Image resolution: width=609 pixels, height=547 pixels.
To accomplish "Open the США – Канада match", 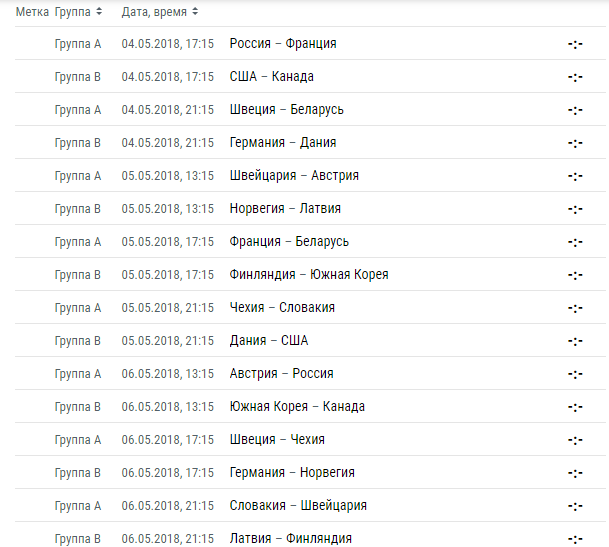I will point(271,77).
